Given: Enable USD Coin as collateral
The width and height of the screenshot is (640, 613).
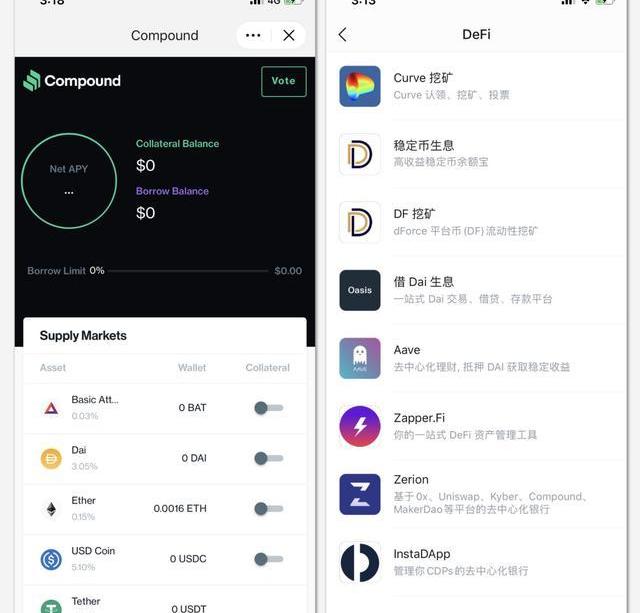Looking at the screenshot, I should (x=267, y=559).
